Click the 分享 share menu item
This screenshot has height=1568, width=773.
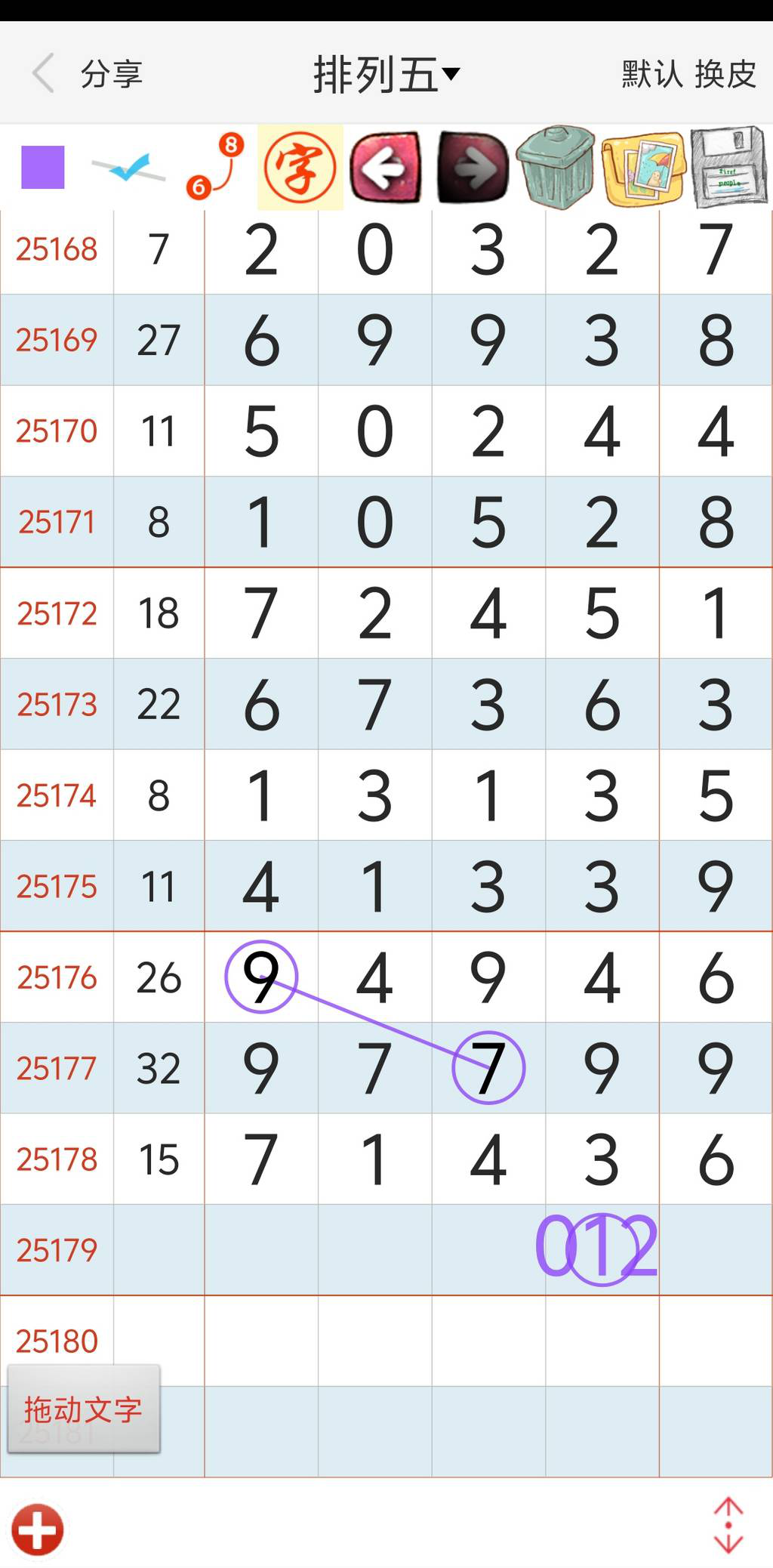112,74
